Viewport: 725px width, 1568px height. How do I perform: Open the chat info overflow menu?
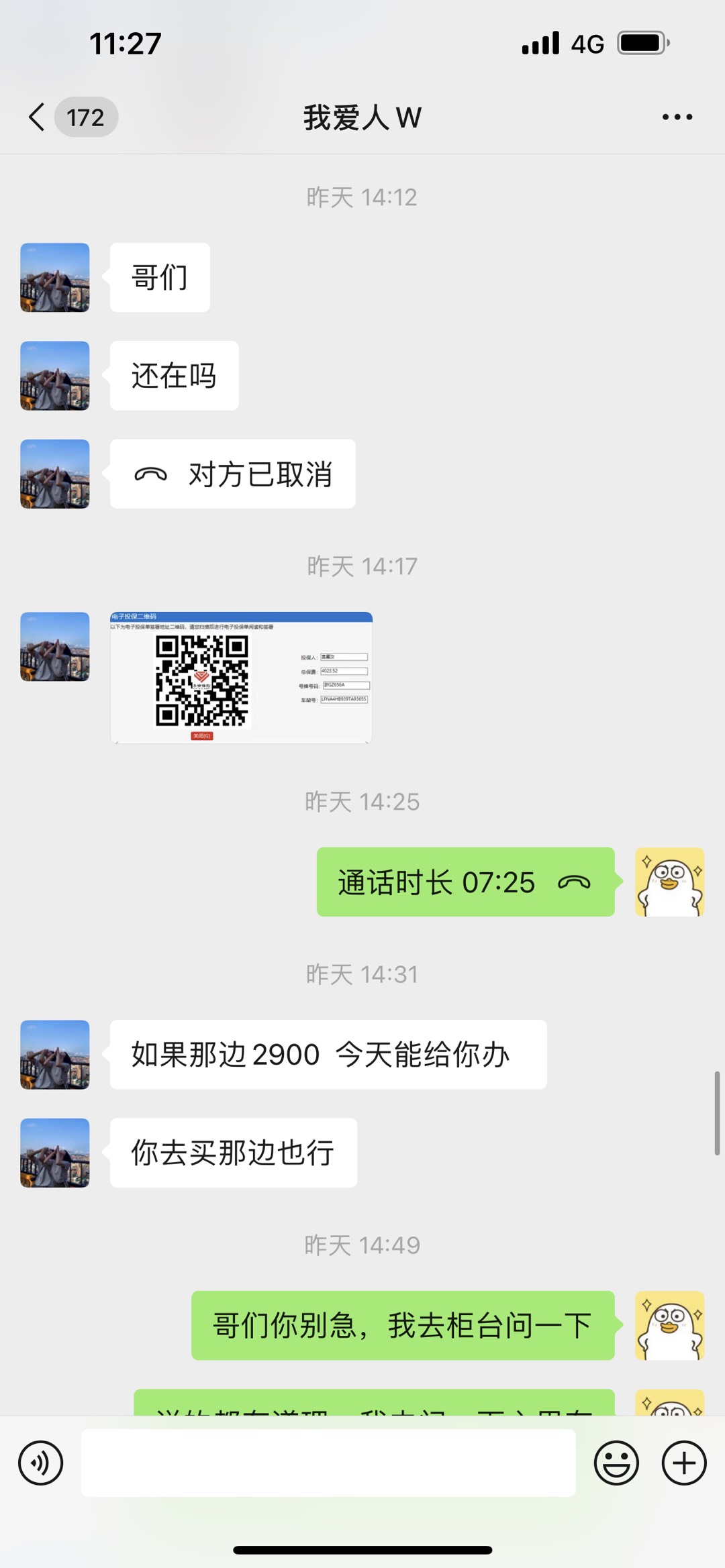[677, 117]
